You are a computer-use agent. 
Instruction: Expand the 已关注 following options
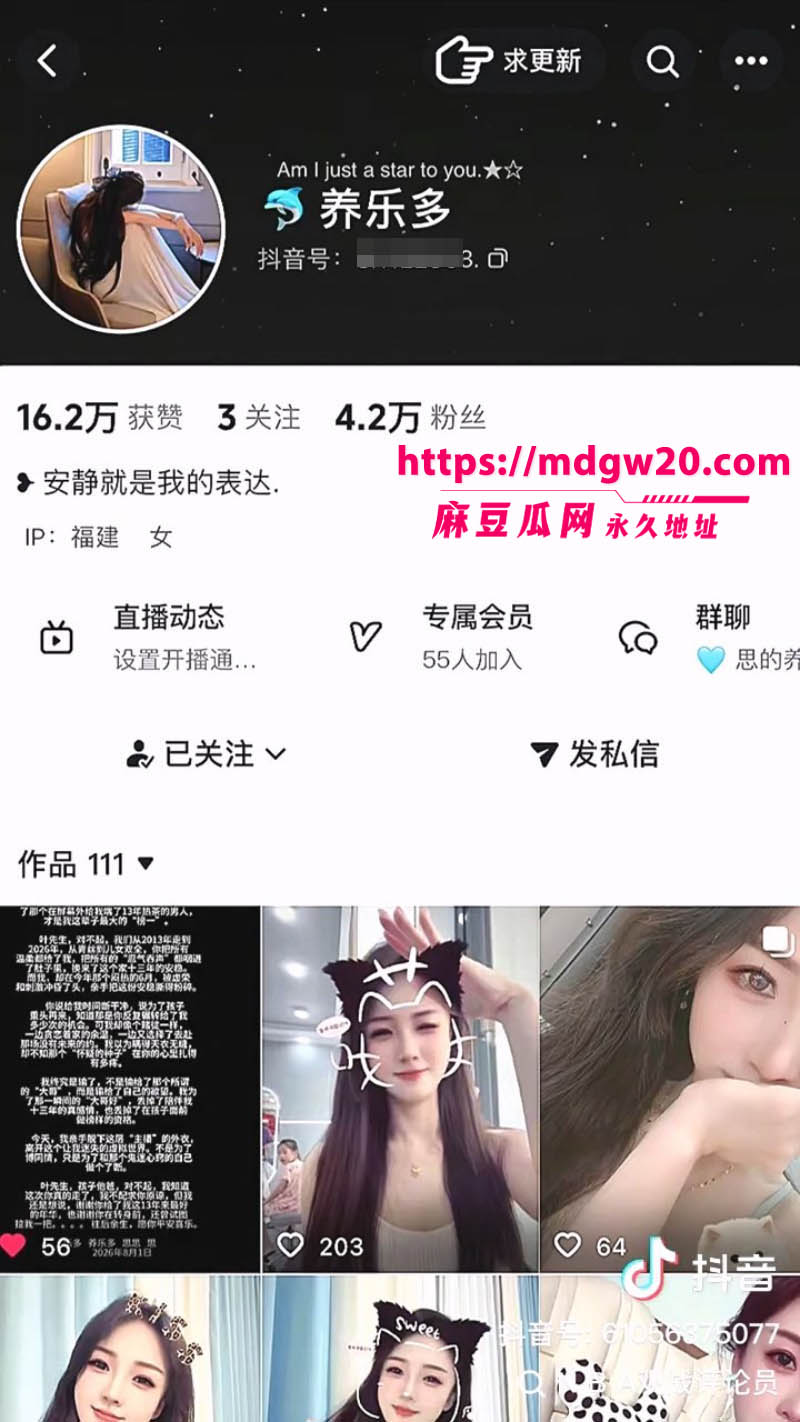pyautogui.click(x=207, y=754)
